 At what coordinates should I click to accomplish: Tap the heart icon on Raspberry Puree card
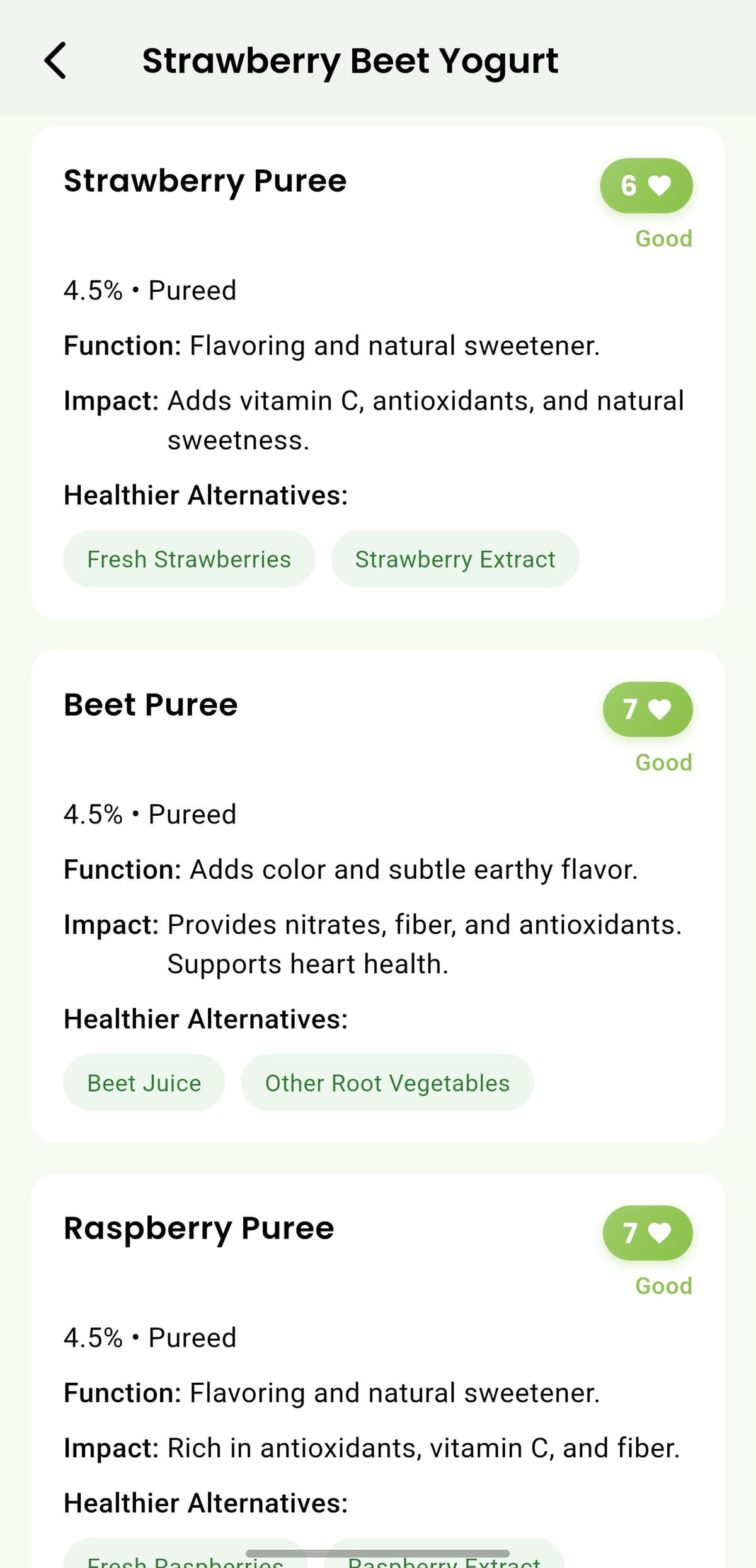point(660,1233)
